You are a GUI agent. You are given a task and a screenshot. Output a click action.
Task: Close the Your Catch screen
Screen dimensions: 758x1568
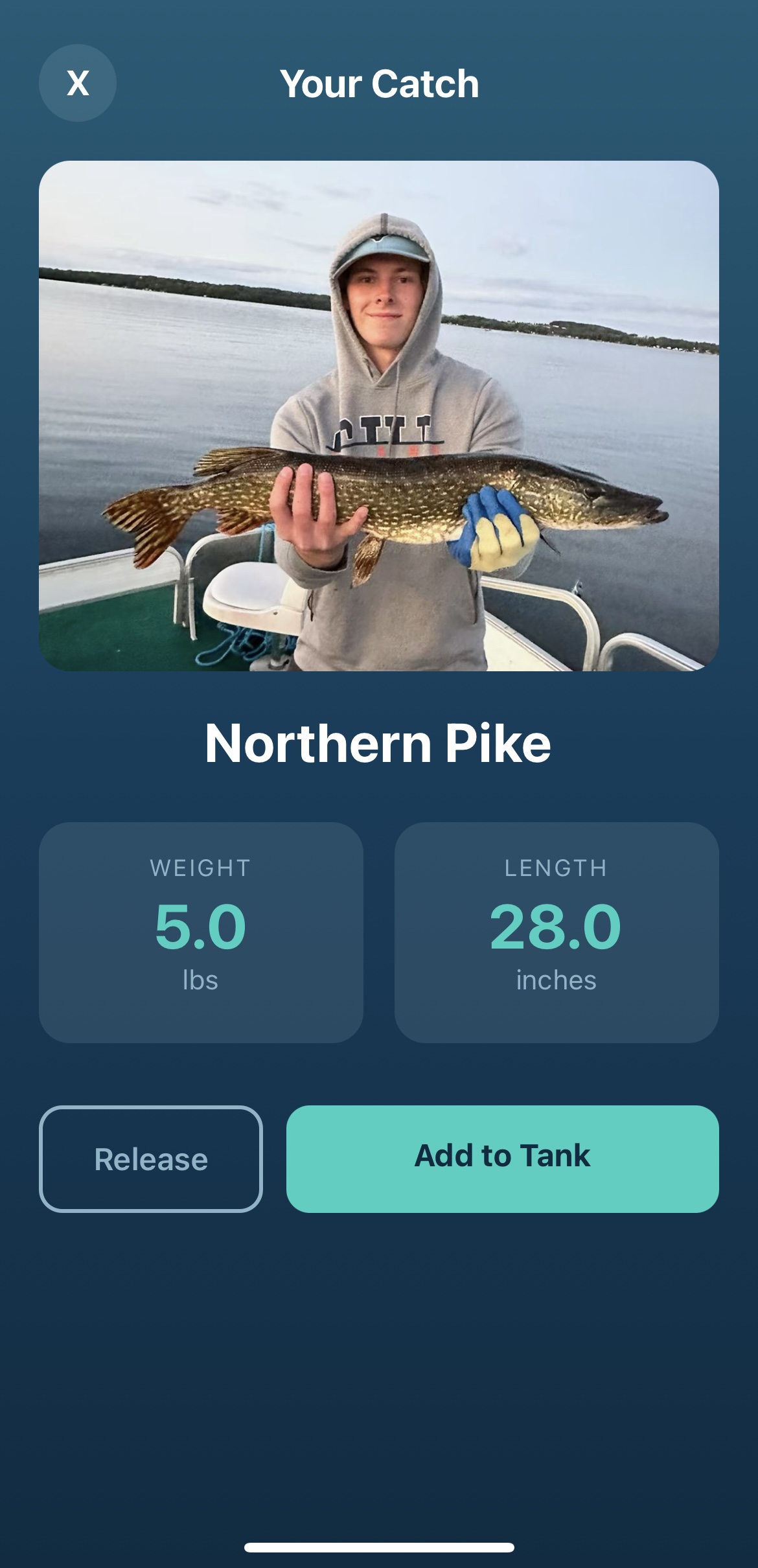(x=78, y=83)
